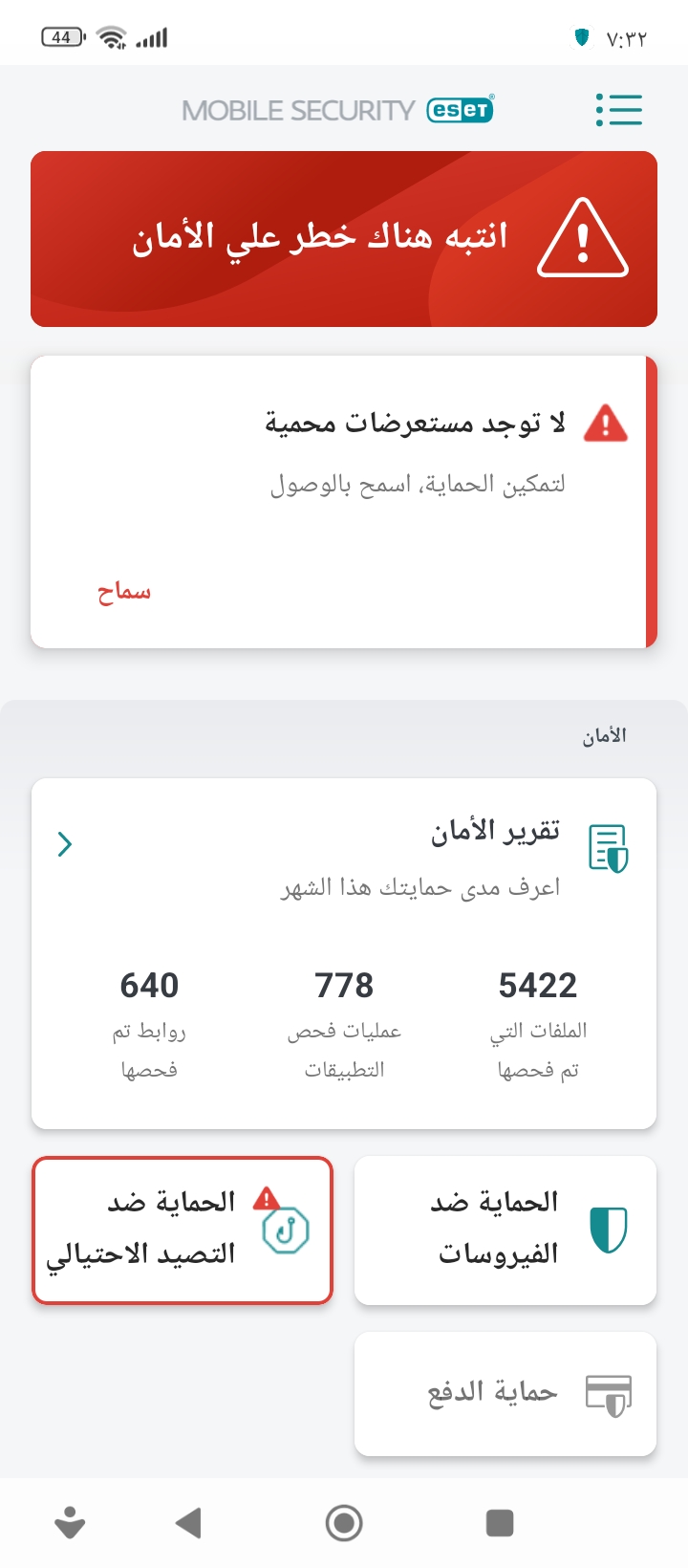Tap the سماح (Allow) button

pyautogui.click(x=124, y=593)
